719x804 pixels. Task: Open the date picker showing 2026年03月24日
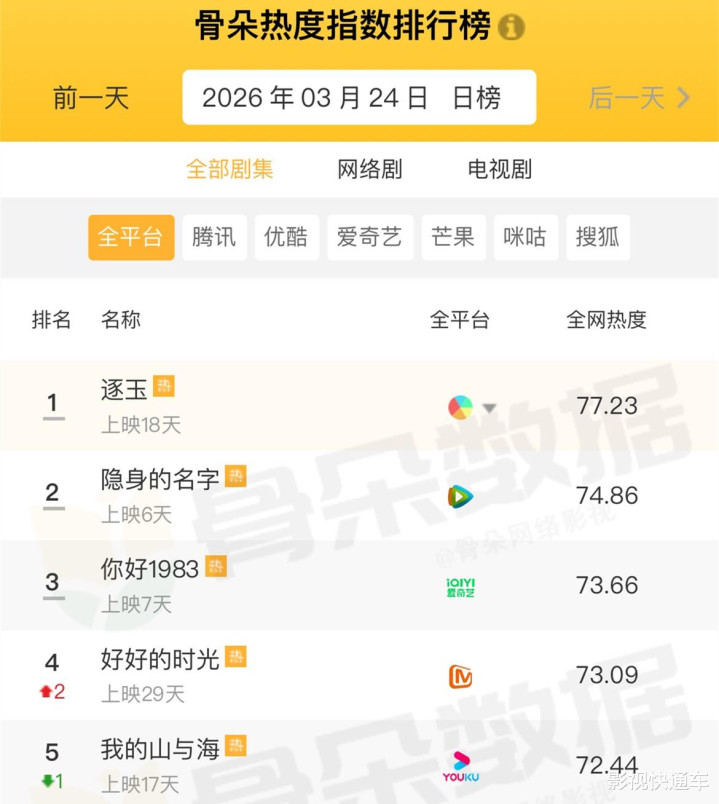[359, 98]
